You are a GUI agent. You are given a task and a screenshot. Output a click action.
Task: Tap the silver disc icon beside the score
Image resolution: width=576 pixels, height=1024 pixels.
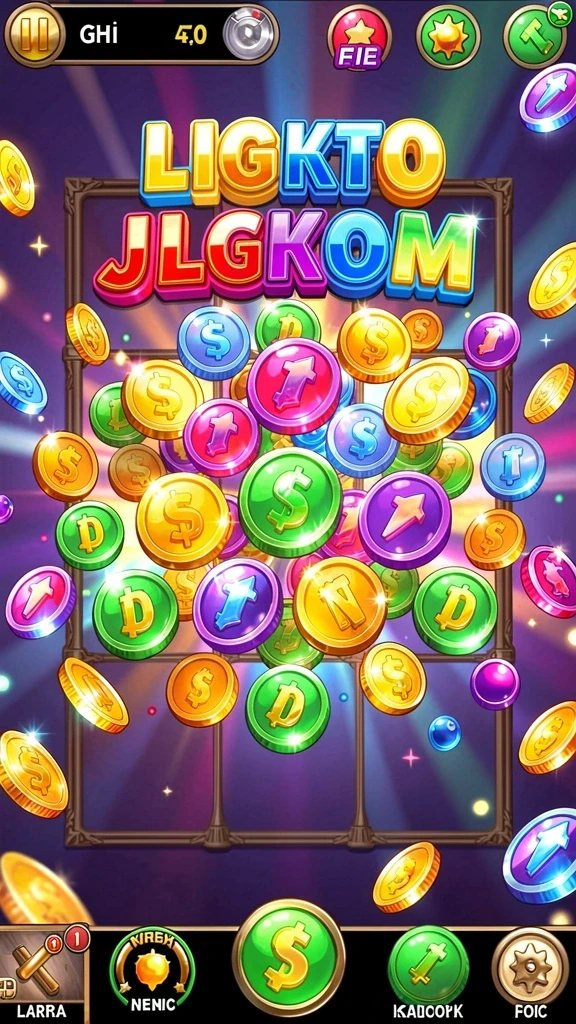click(249, 33)
